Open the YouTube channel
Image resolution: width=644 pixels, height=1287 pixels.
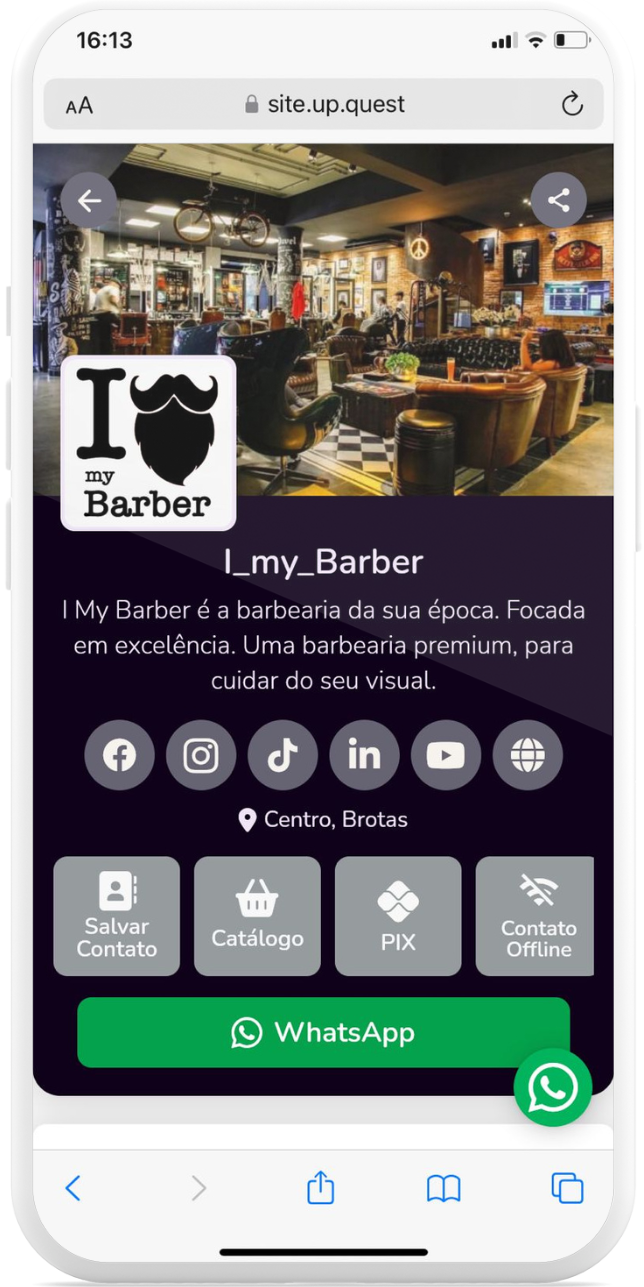(446, 756)
